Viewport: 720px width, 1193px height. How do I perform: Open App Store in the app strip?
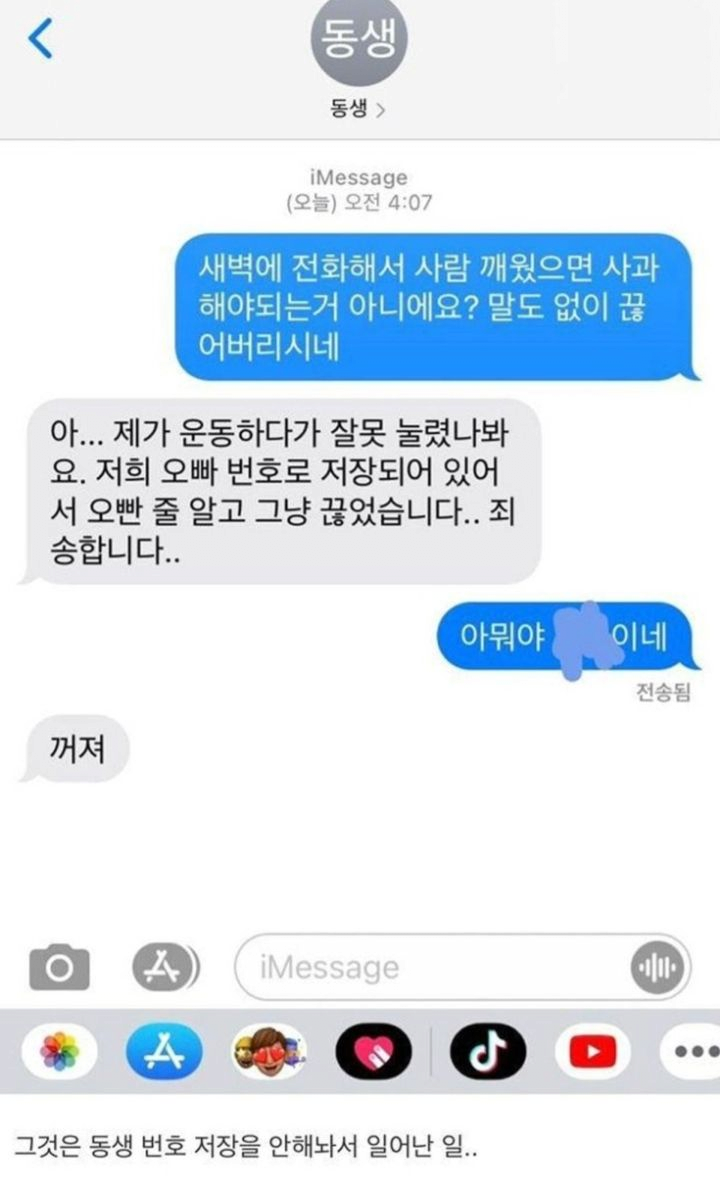pos(164,1050)
